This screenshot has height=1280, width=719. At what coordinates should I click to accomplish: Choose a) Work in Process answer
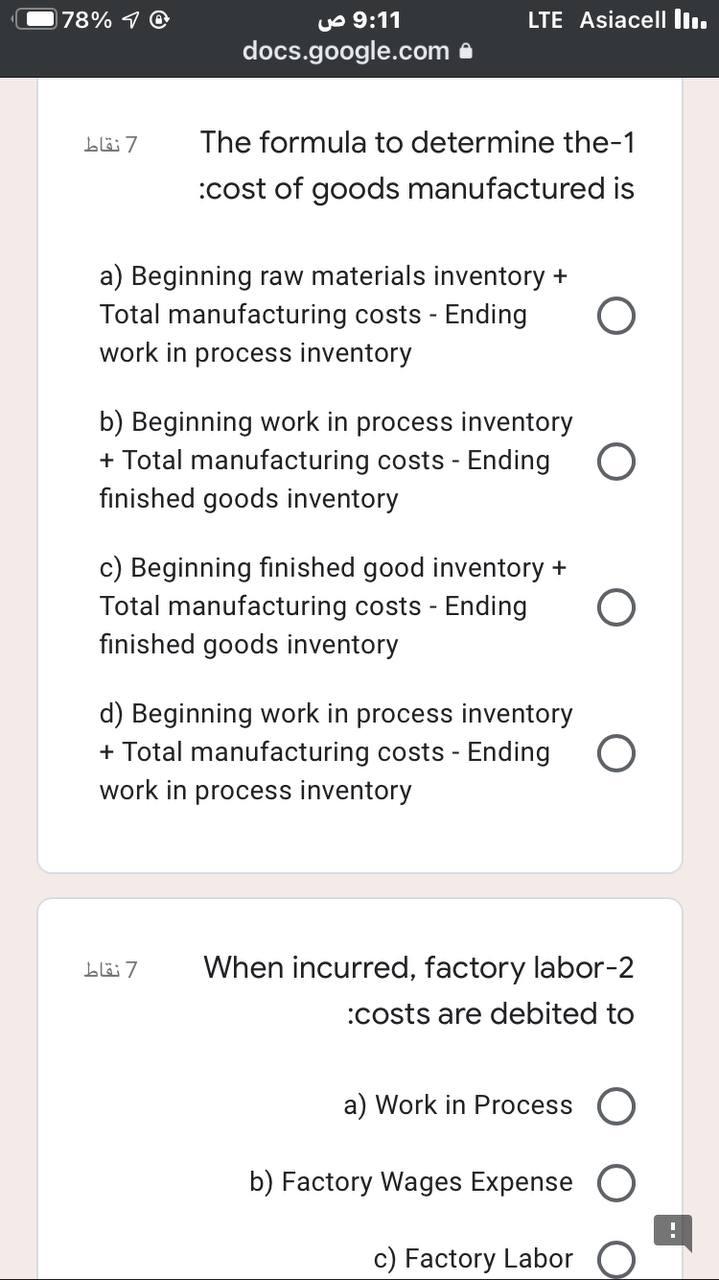616,1107
